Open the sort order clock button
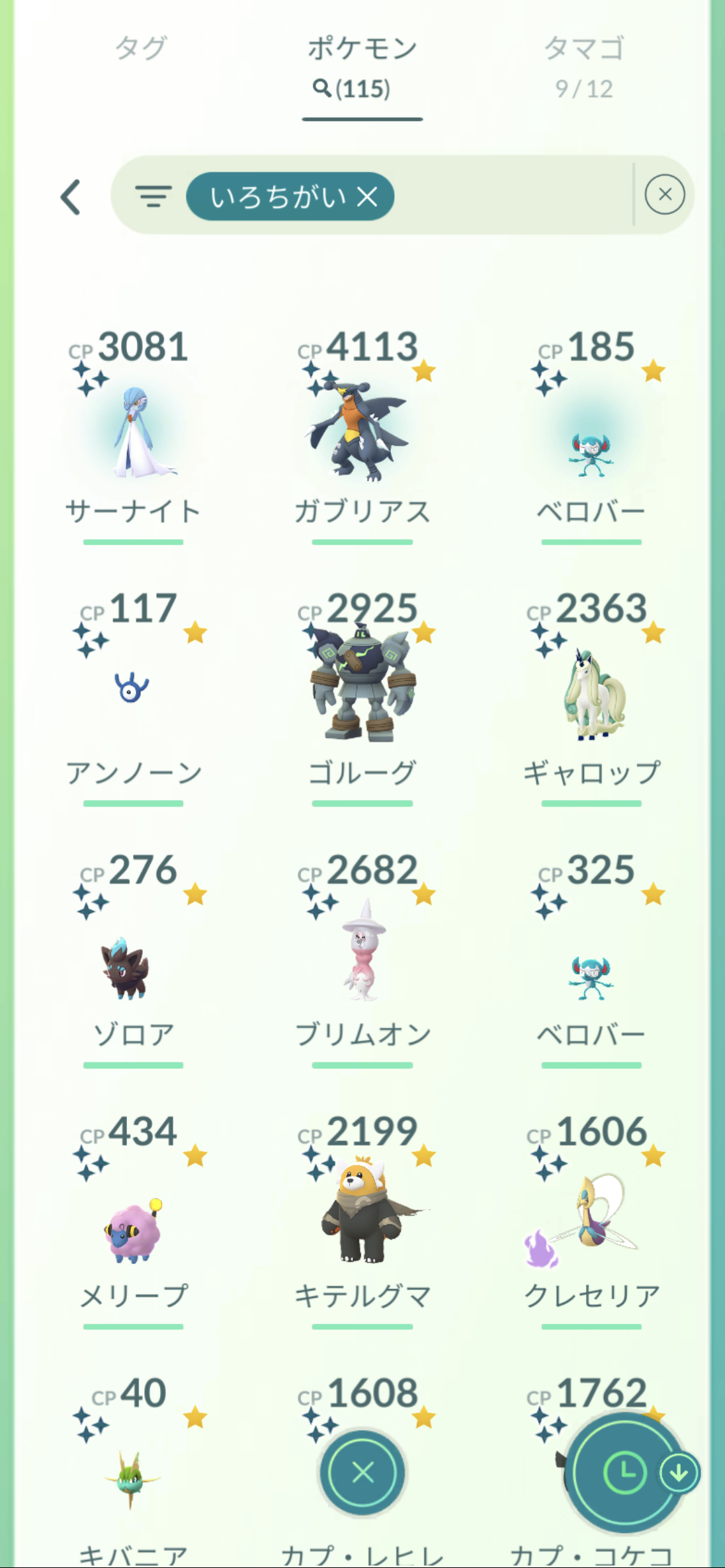Image resolution: width=725 pixels, height=1568 pixels. (x=623, y=1472)
